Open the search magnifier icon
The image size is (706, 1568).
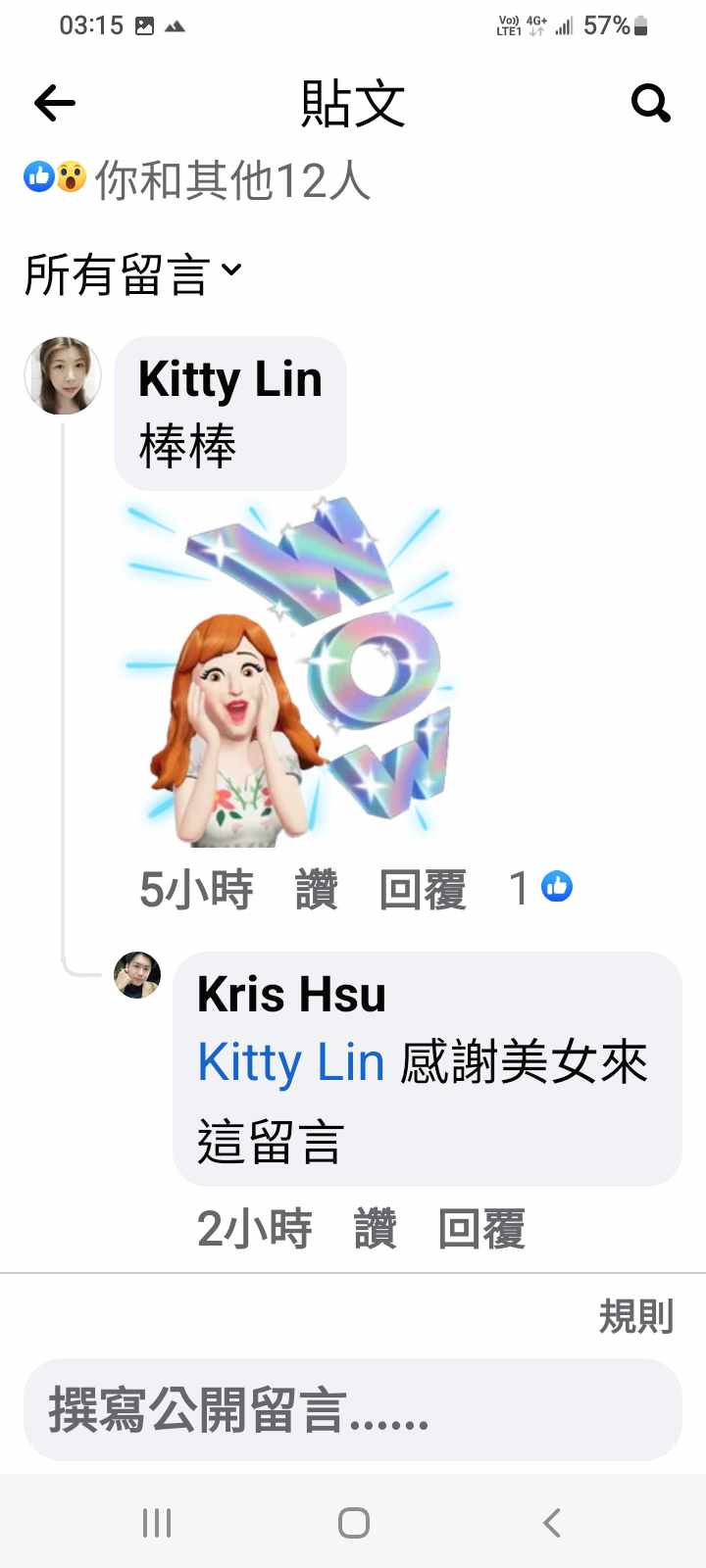(650, 102)
